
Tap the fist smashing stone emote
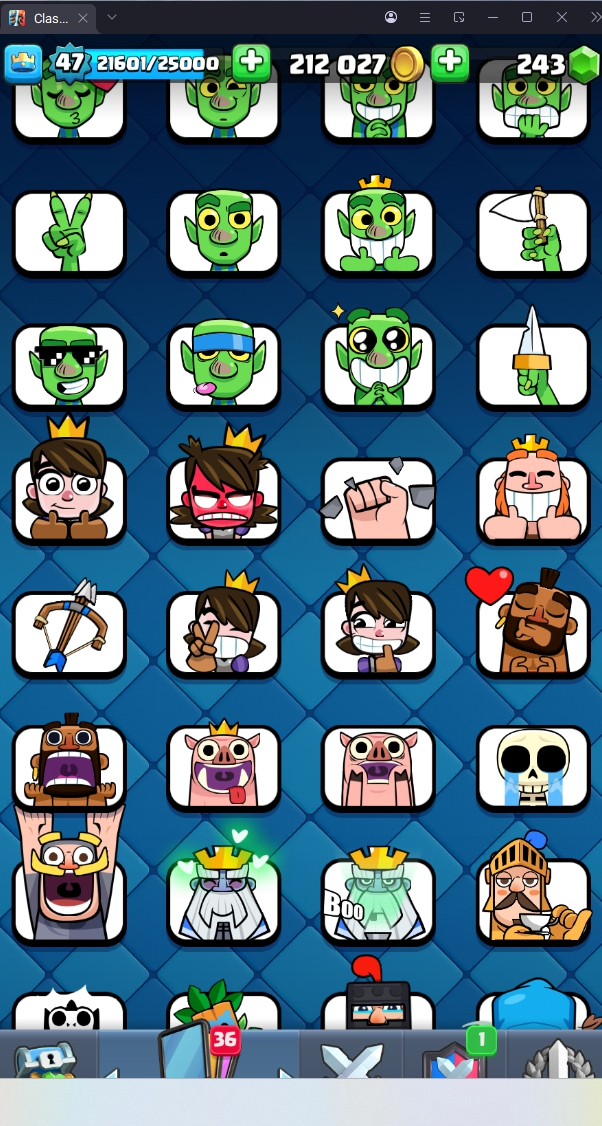coord(378,498)
